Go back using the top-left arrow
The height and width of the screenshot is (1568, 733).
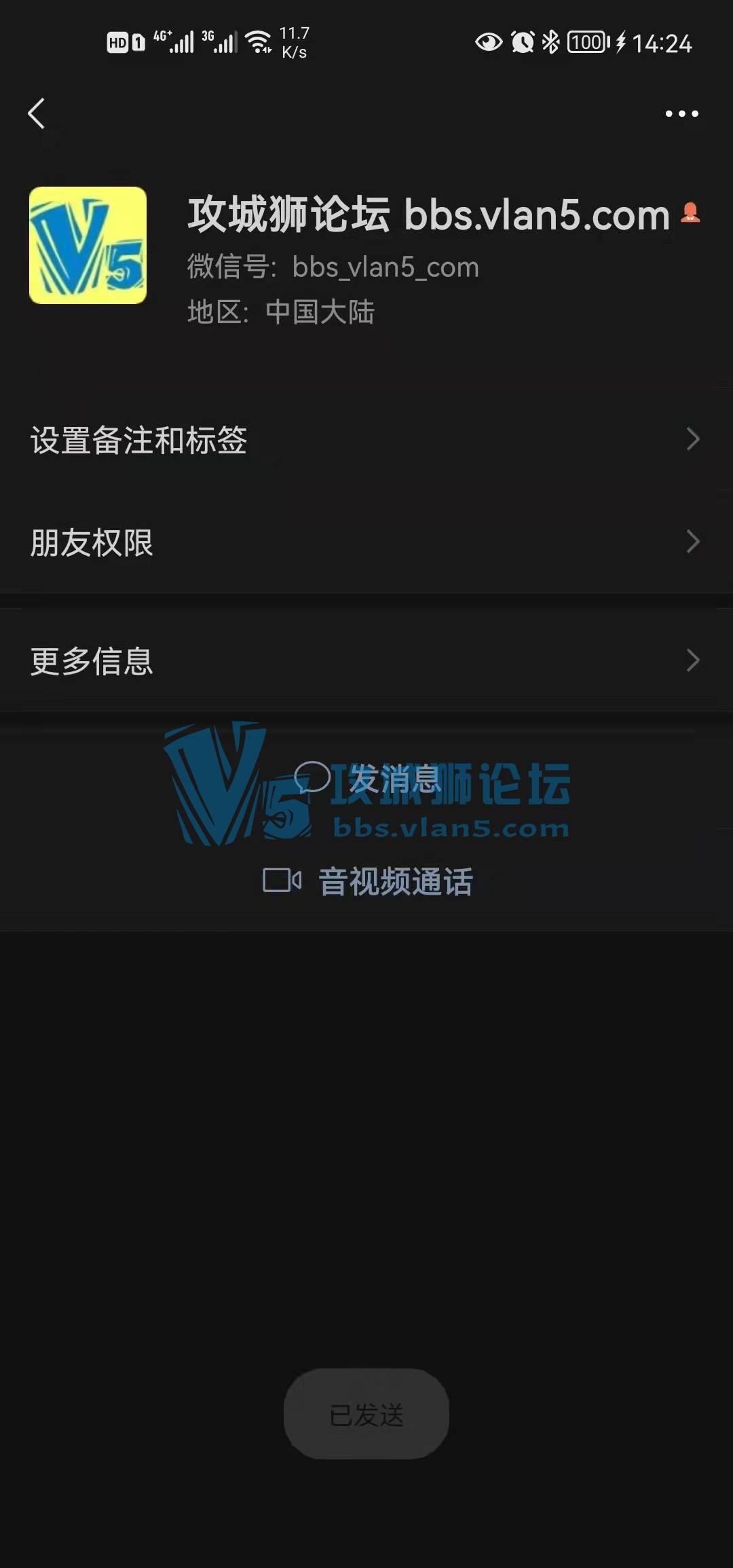point(37,113)
